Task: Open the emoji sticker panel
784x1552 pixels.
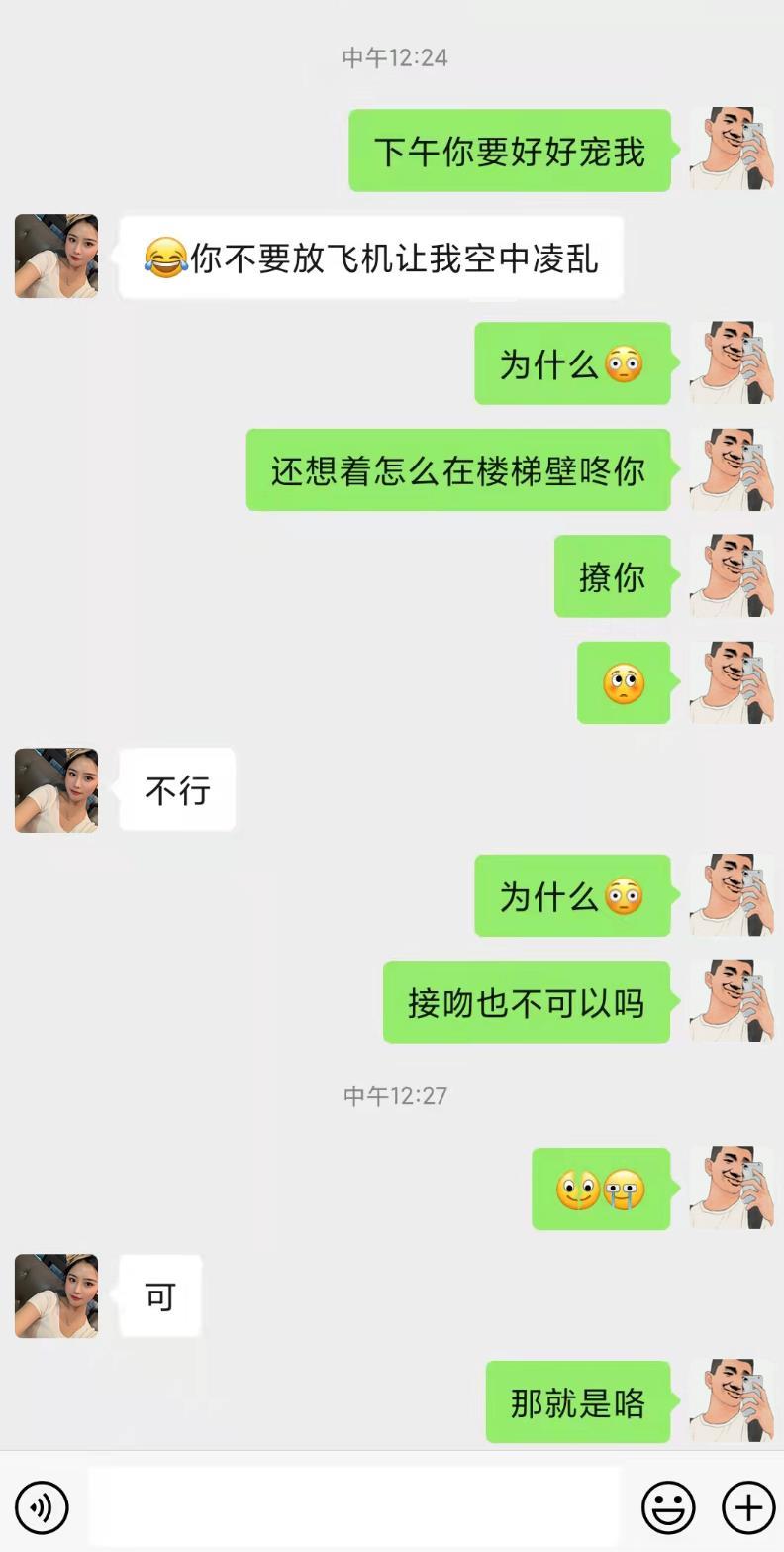Action: [668, 1506]
